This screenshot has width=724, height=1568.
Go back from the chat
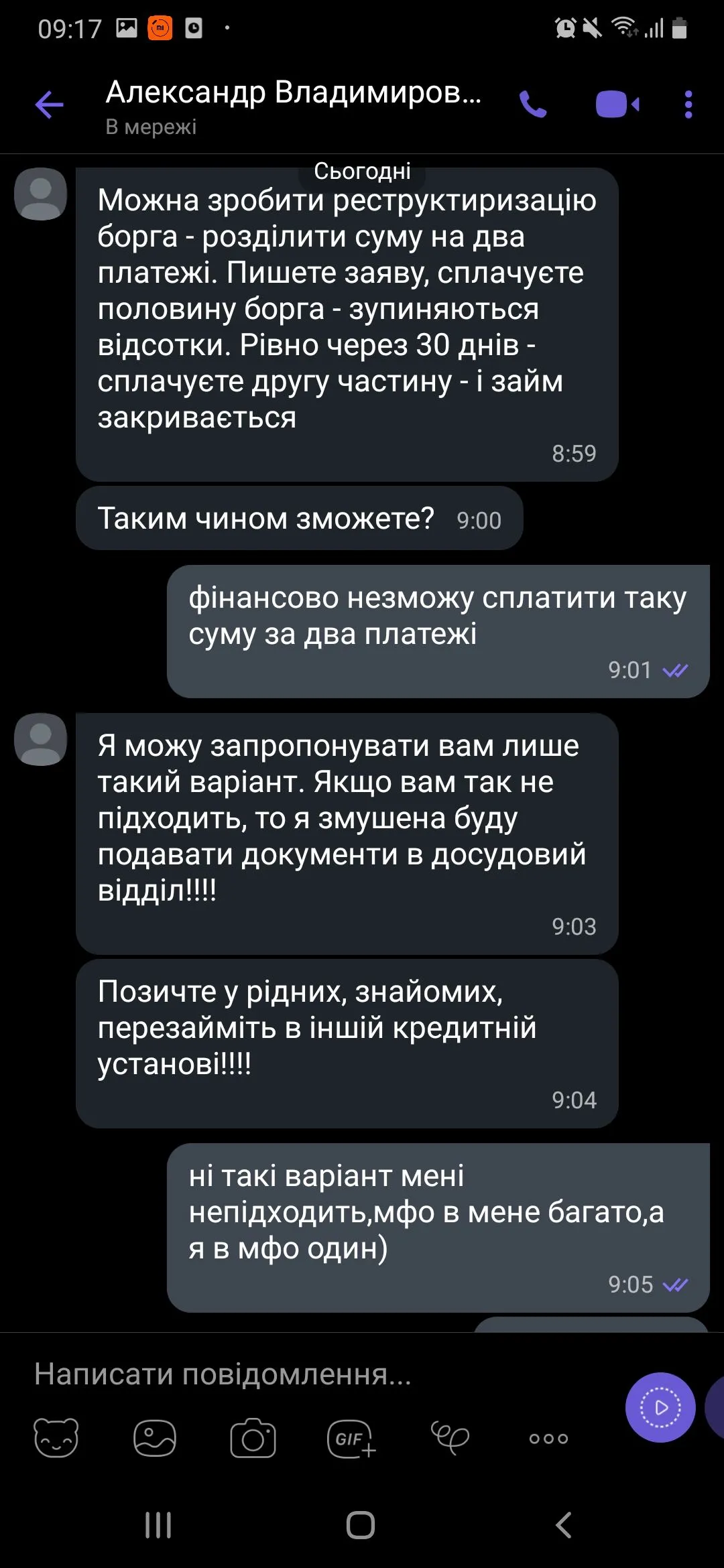tap(49, 105)
